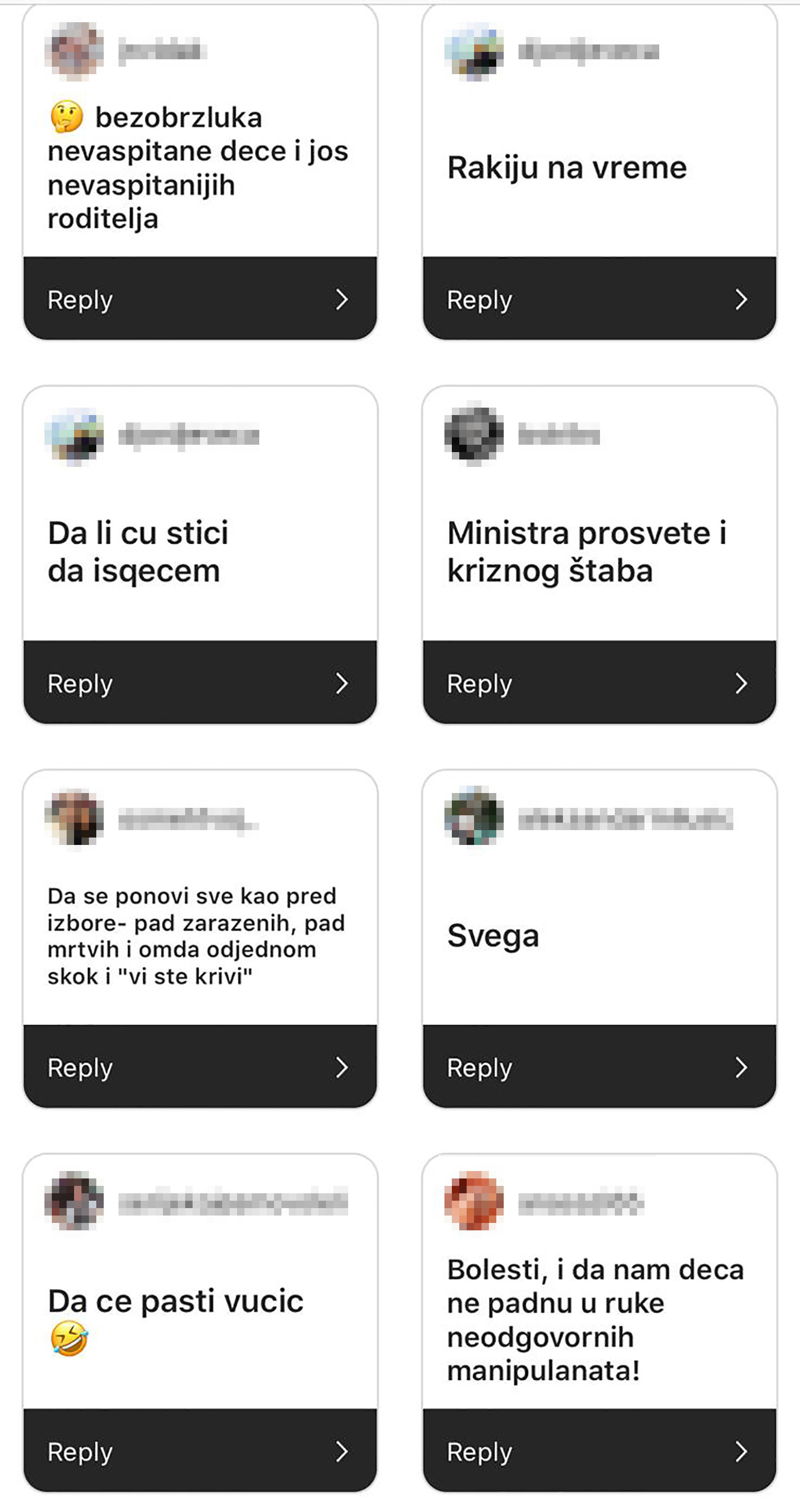Reply to the 'Bolesti, i da nam deca' response
This screenshot has height=1512, width=800.
coord(600,1450)
